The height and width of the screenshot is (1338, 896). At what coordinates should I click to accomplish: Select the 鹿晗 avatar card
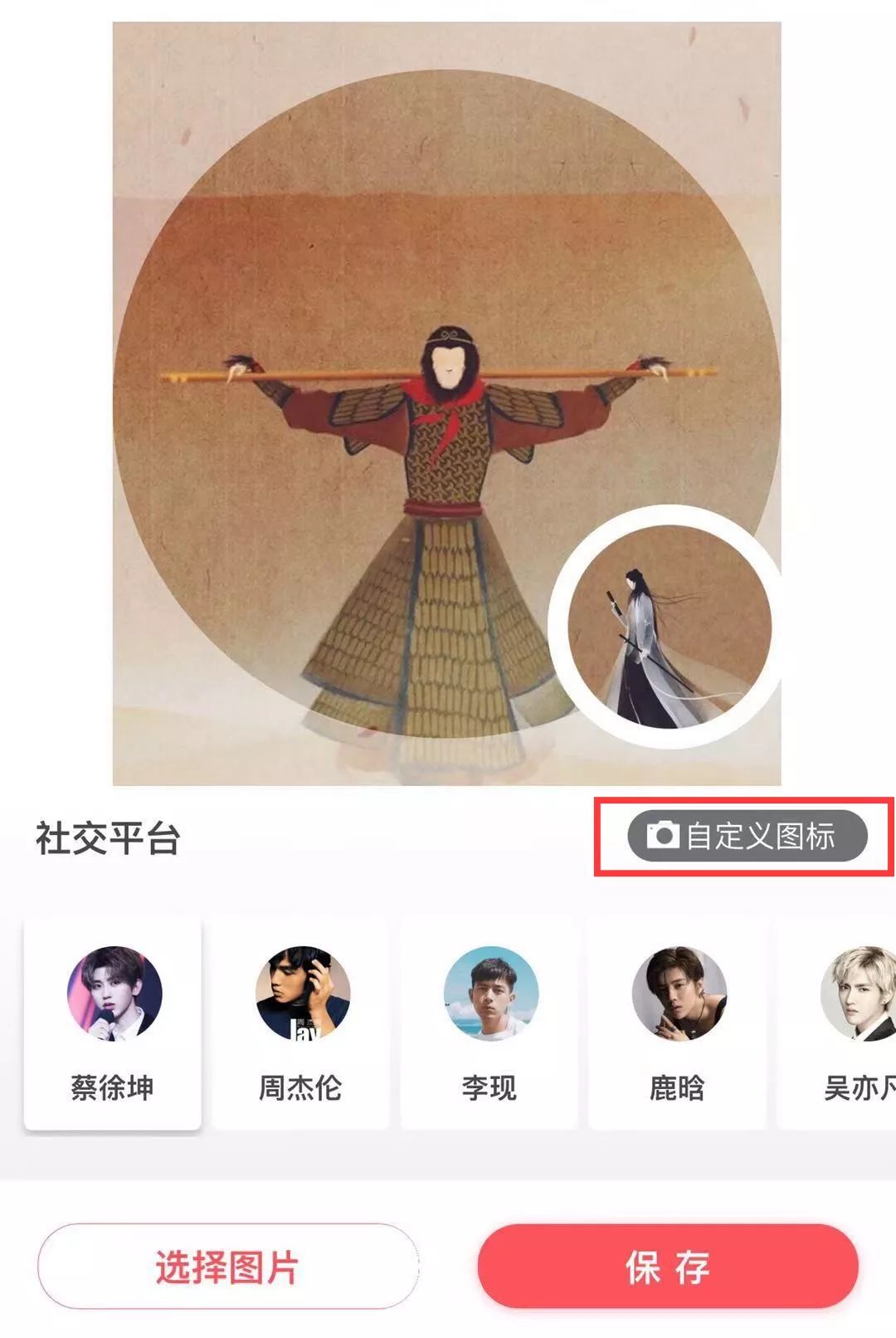[677, 1023]
